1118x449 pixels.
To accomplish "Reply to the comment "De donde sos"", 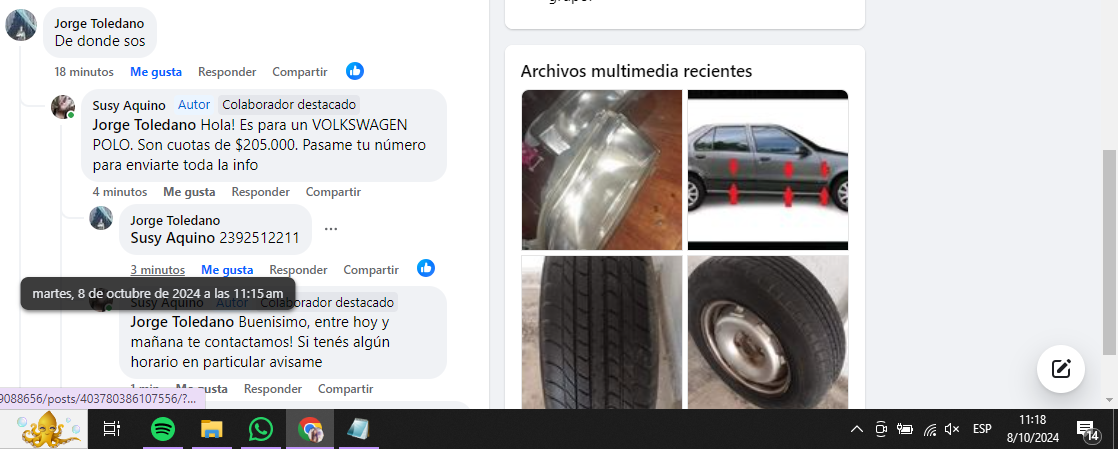I will point(227,72).
